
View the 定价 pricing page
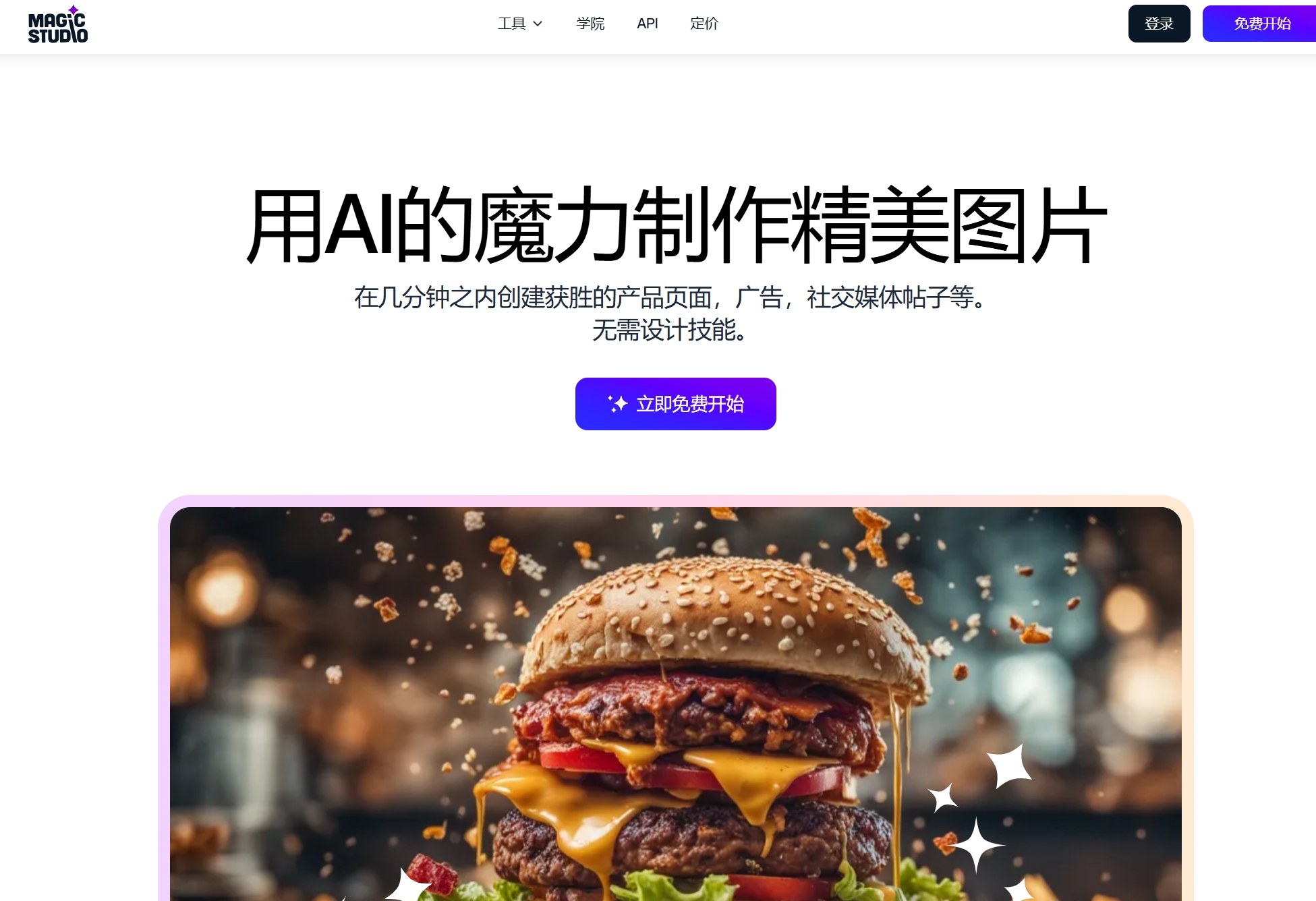[704, 24]
